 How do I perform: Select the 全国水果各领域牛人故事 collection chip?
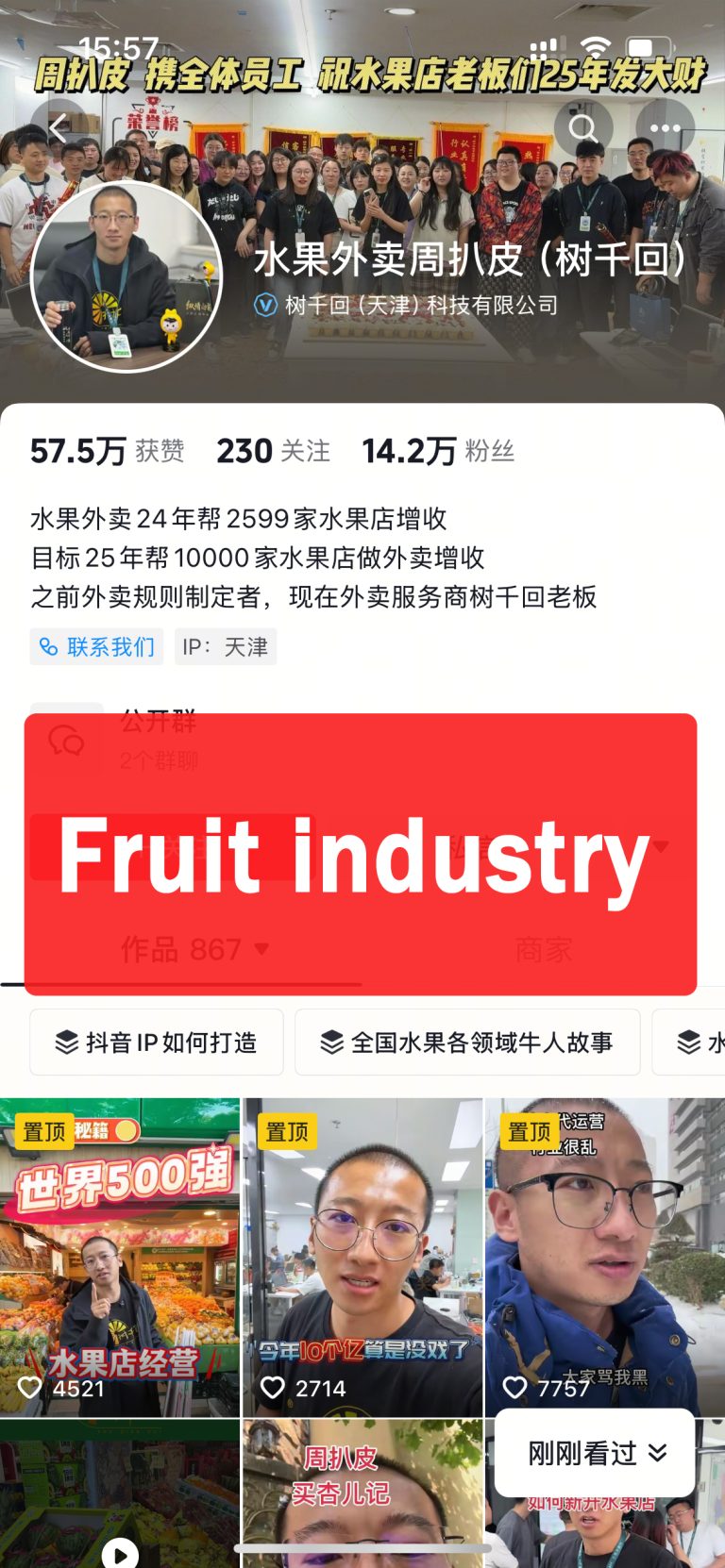pyautogui.click(x=467, y=1043)
